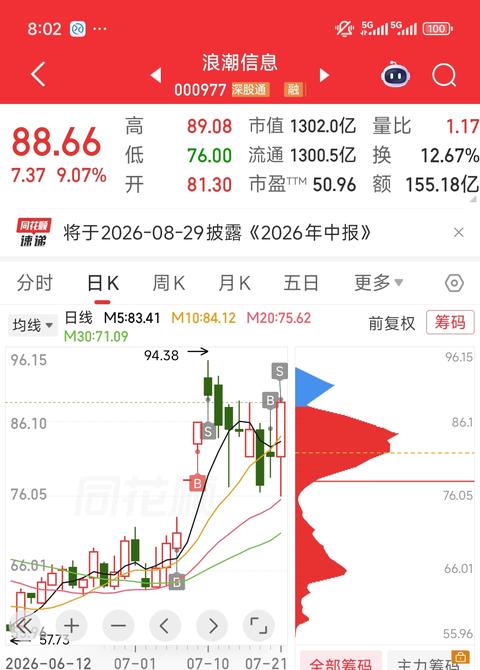Expand chart to fullscreen
This screenshot has width=480, height=670.
pos(258,626)
